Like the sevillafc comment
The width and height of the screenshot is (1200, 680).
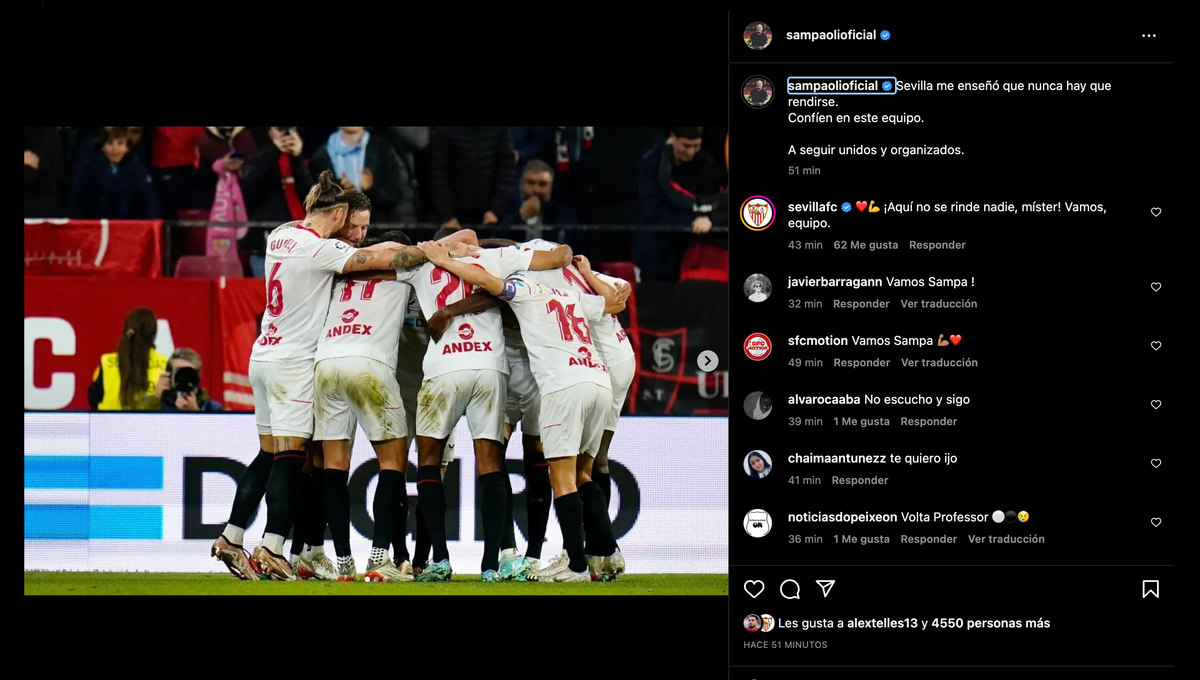pos(1156,212)
